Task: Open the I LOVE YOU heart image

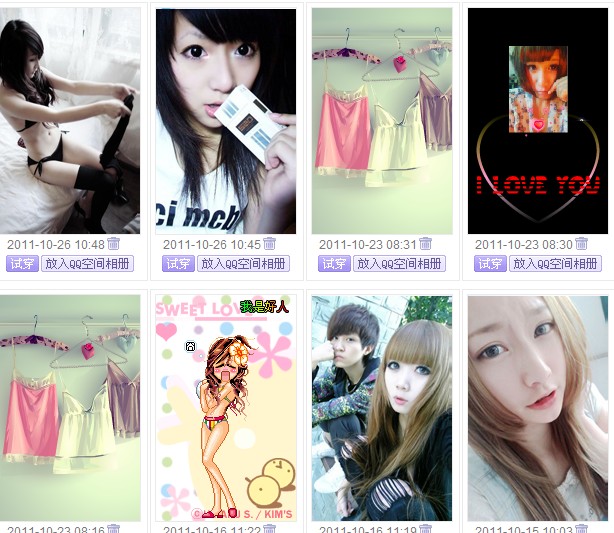Action: pyautogui.click(x=537, y=121)
